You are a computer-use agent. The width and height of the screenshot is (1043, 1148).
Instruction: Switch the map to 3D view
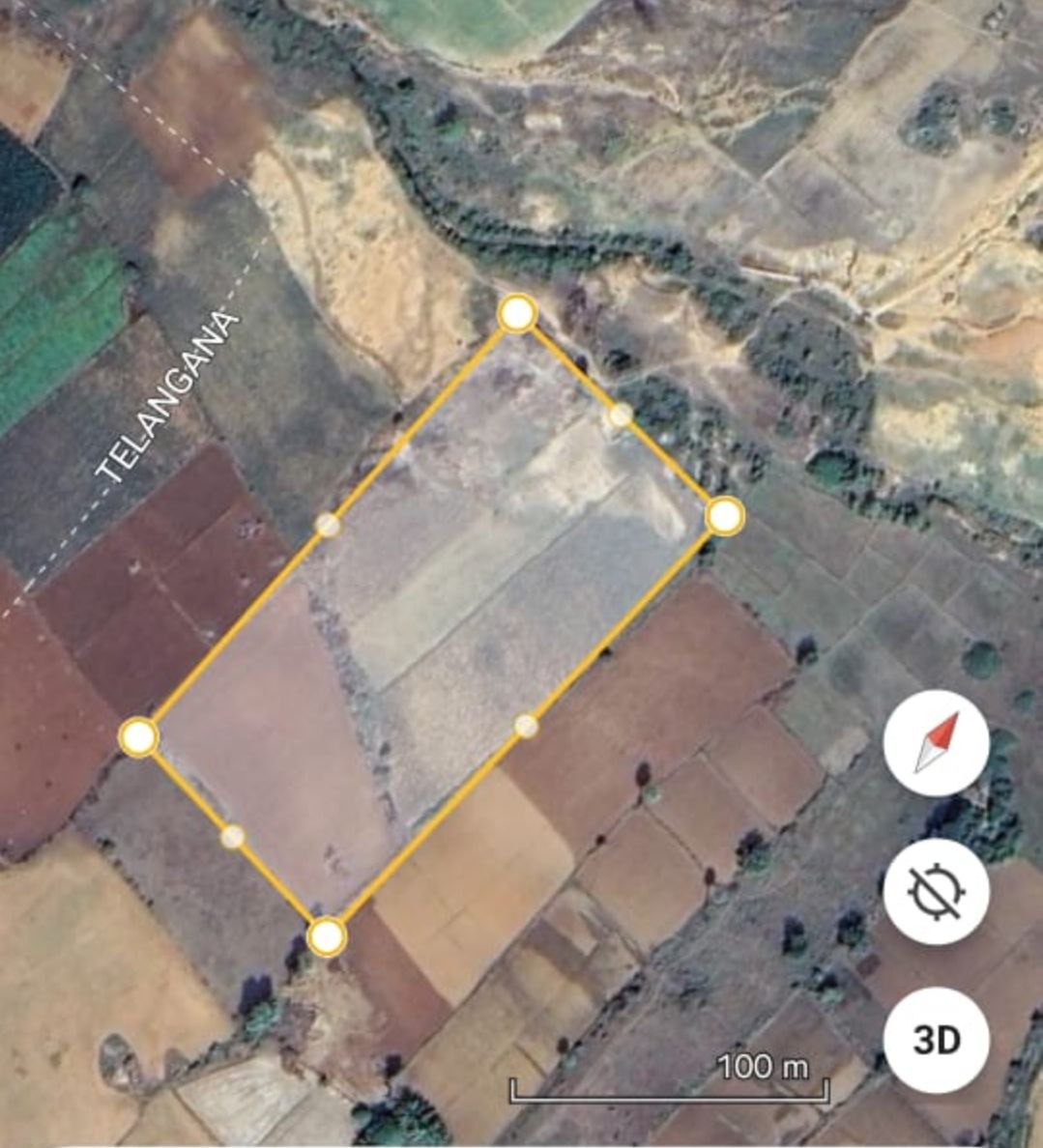click(936, 1040)
